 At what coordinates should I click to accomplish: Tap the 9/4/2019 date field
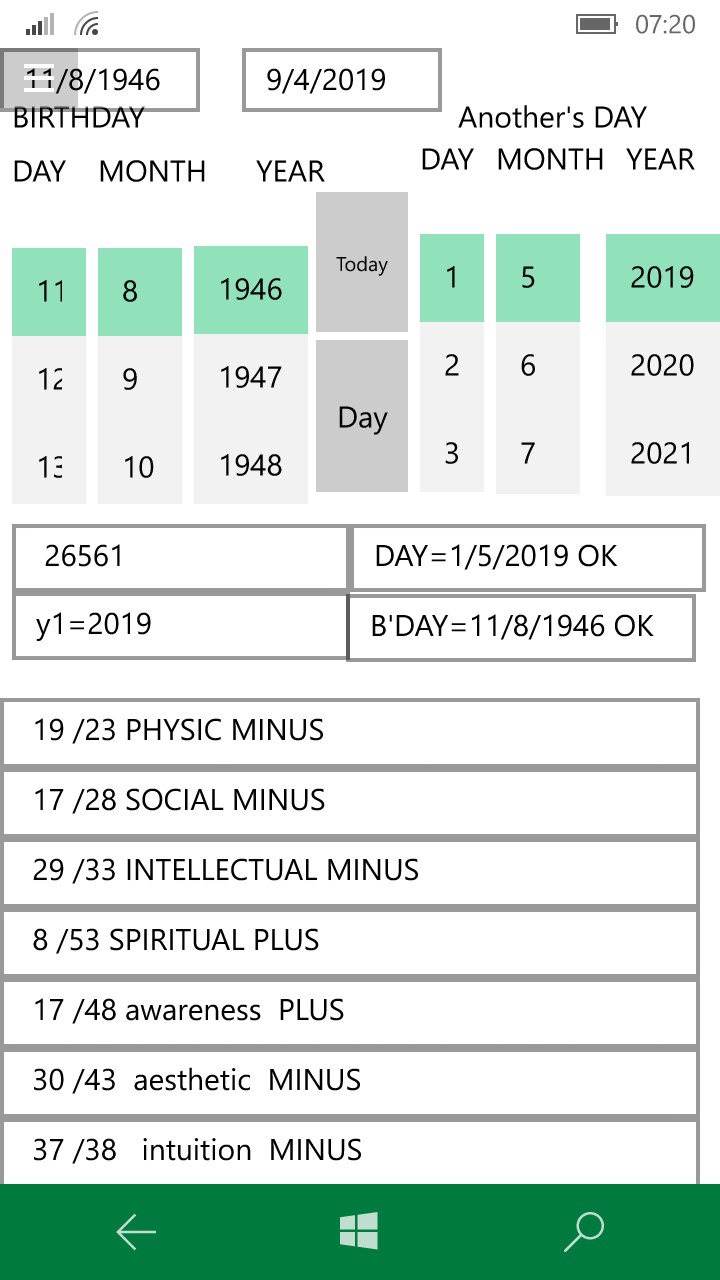coord(341,80)
